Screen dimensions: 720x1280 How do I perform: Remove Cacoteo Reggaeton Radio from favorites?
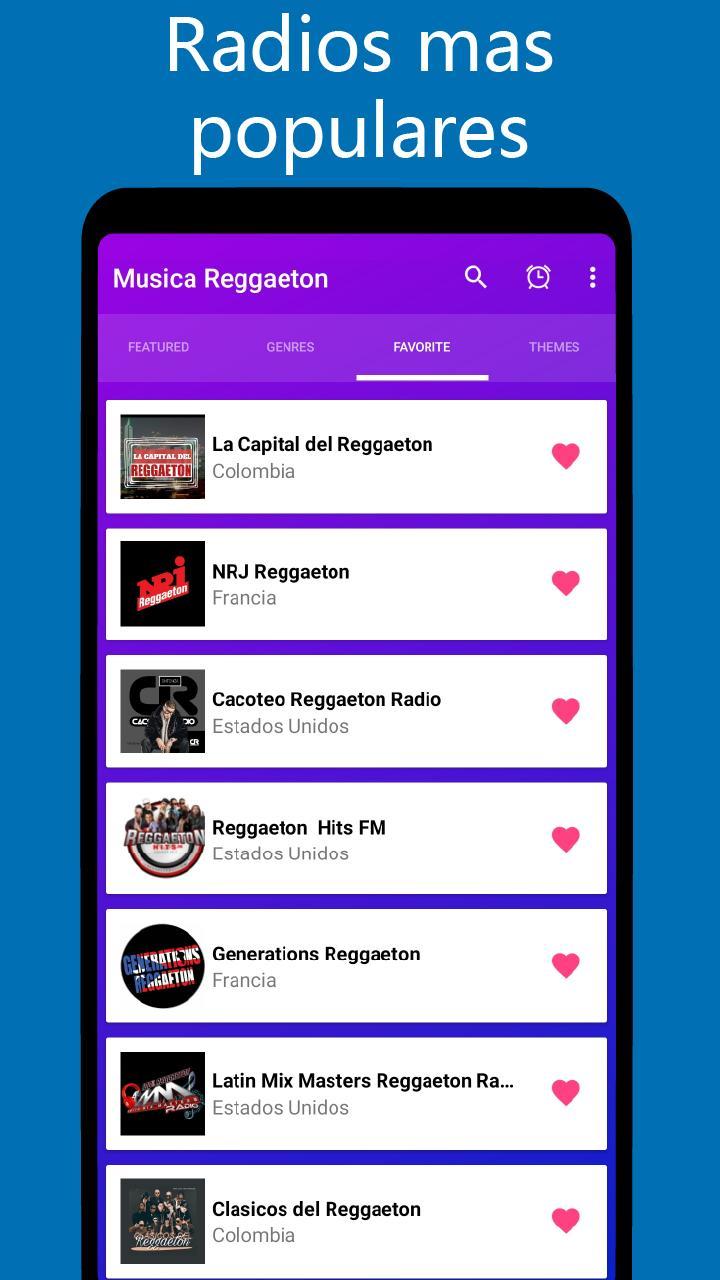point(566,711)
